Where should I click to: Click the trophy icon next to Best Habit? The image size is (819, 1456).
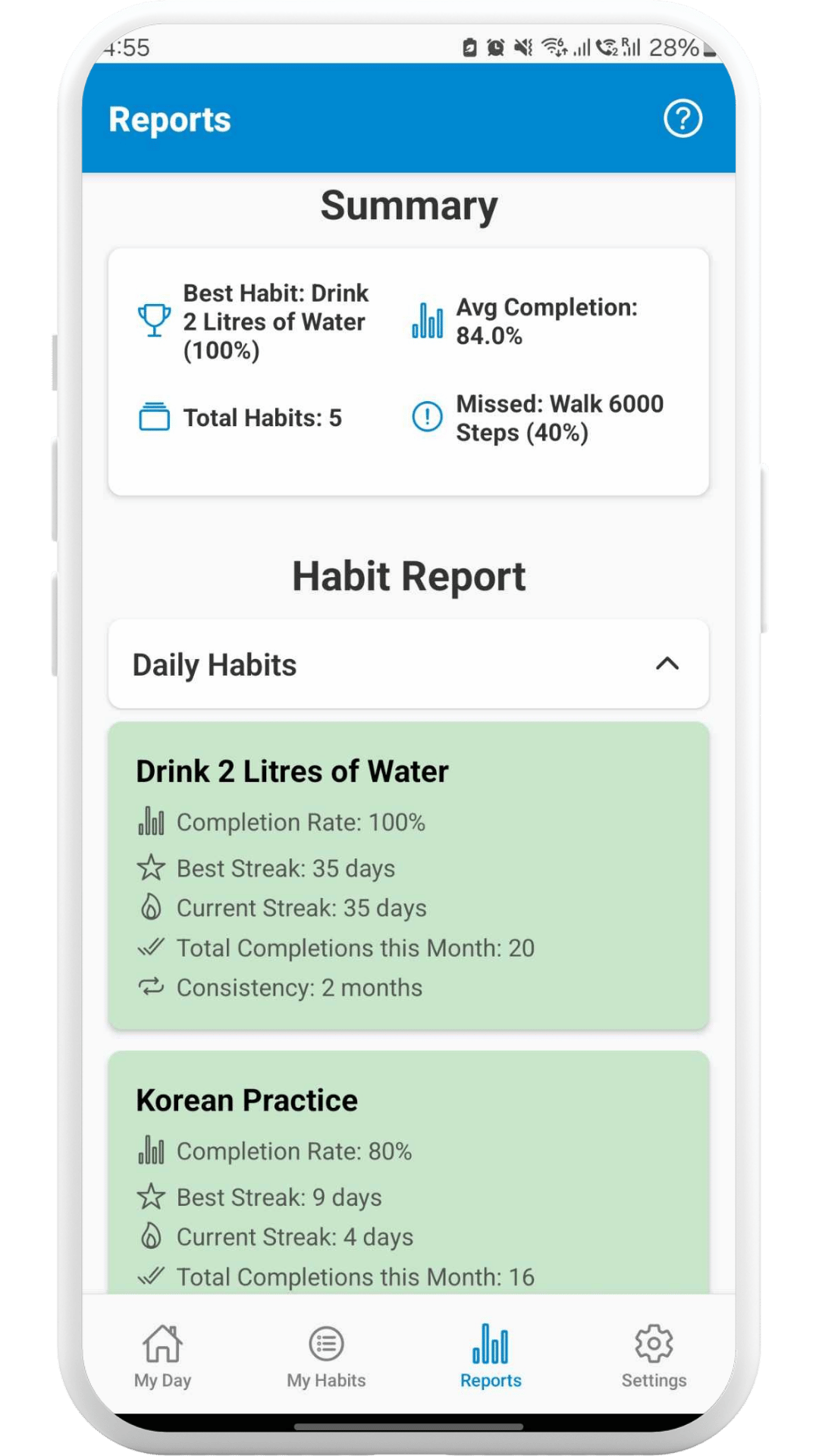[153, 319]
